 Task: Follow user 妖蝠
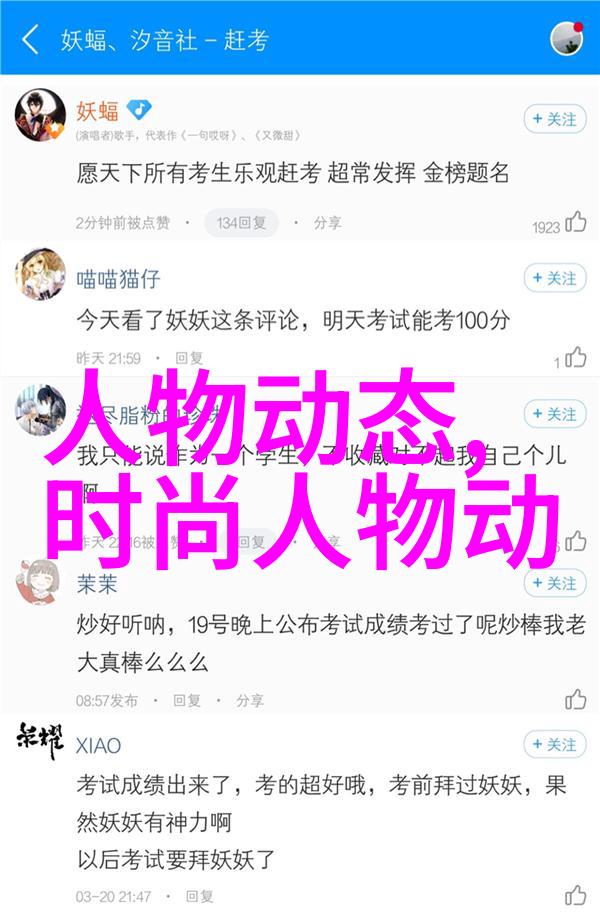point(554,119)
